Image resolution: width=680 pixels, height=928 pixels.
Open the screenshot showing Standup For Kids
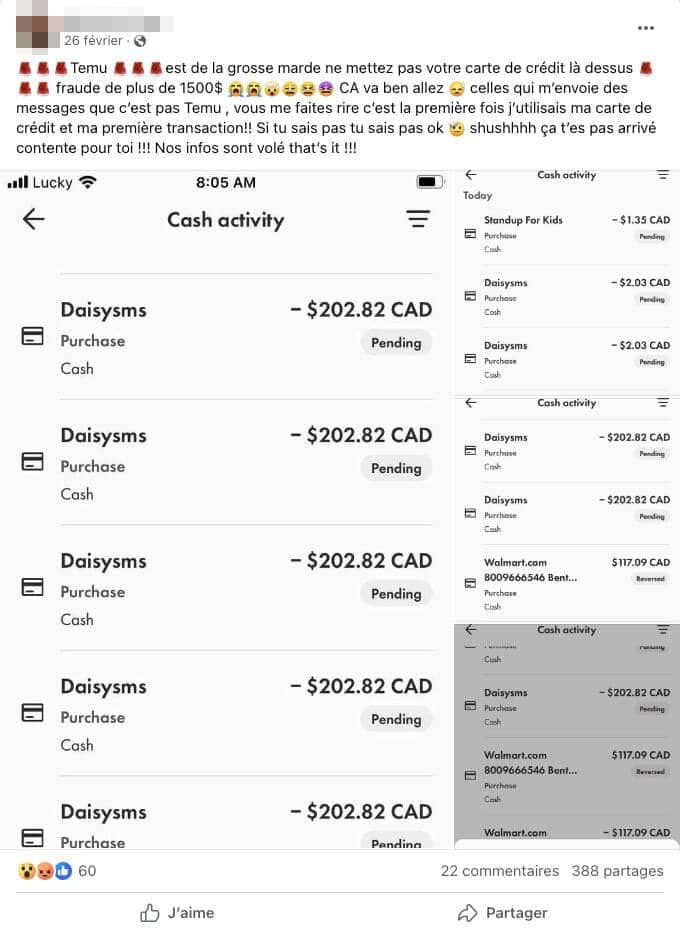[x=567, y=280]
